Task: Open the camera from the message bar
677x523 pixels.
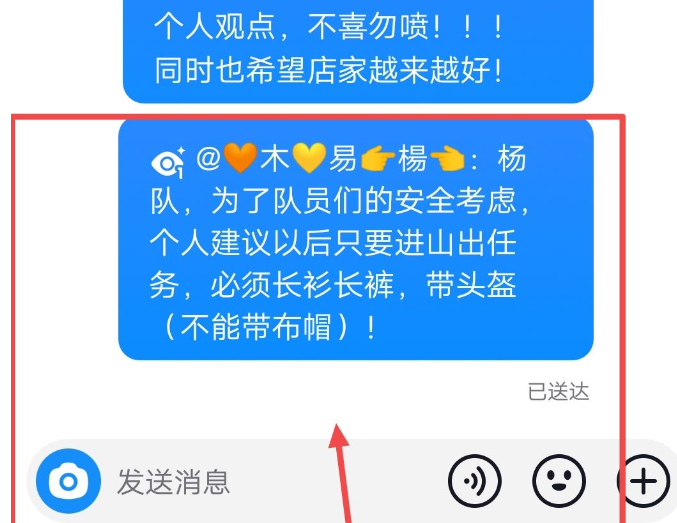Action: pyautogui.click(x=68, y=482)
